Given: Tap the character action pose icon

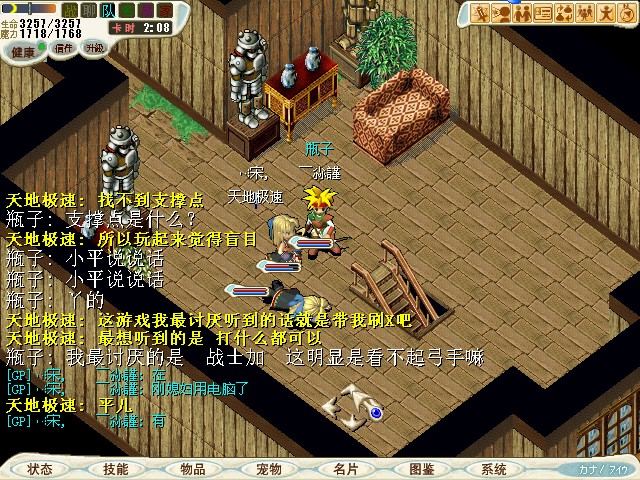Looking at the screenshot, I should click(x=606, y=13).
